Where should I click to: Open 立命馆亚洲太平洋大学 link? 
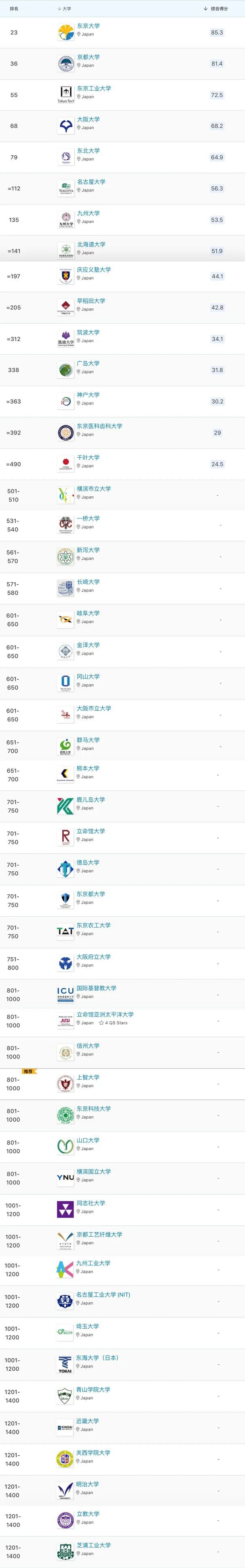point(105,1014)
